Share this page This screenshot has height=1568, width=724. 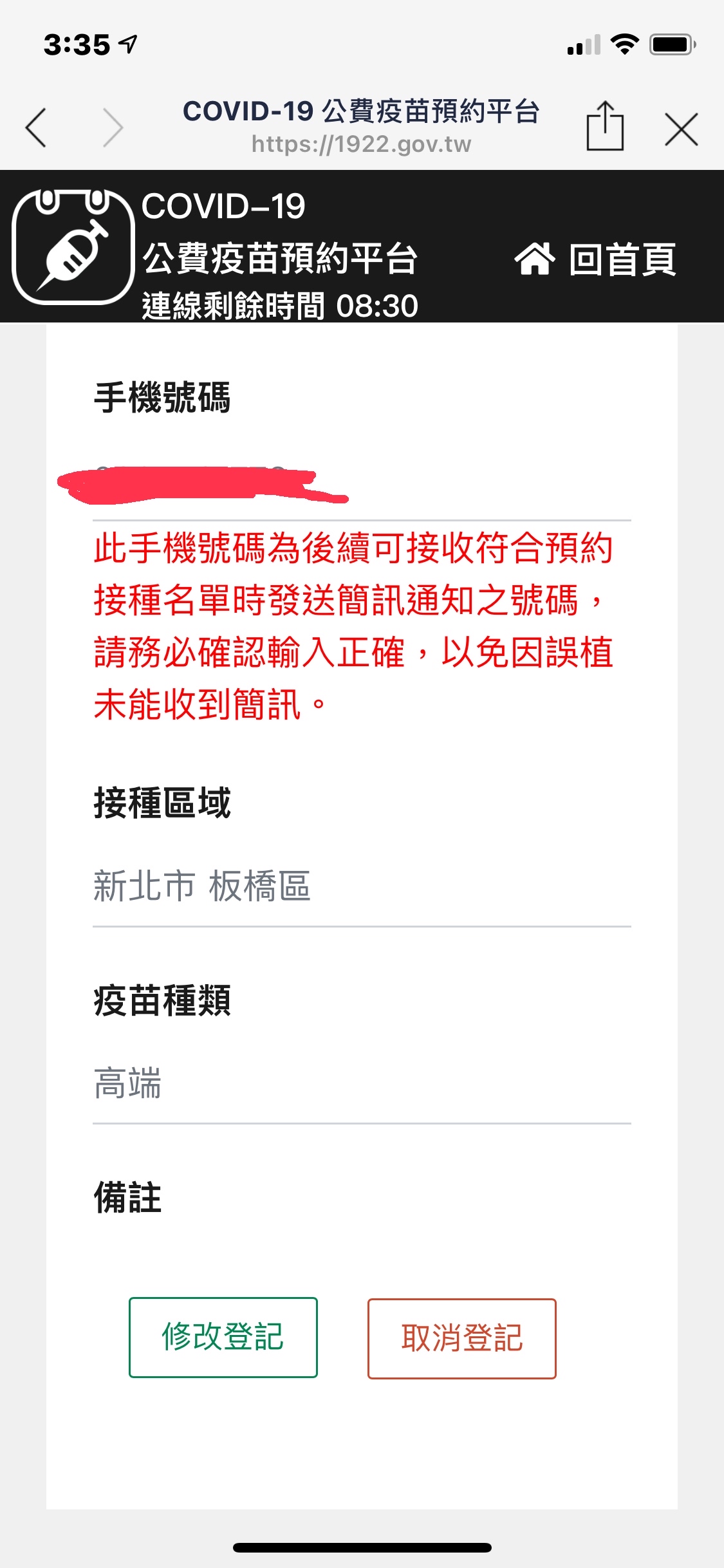605,127
